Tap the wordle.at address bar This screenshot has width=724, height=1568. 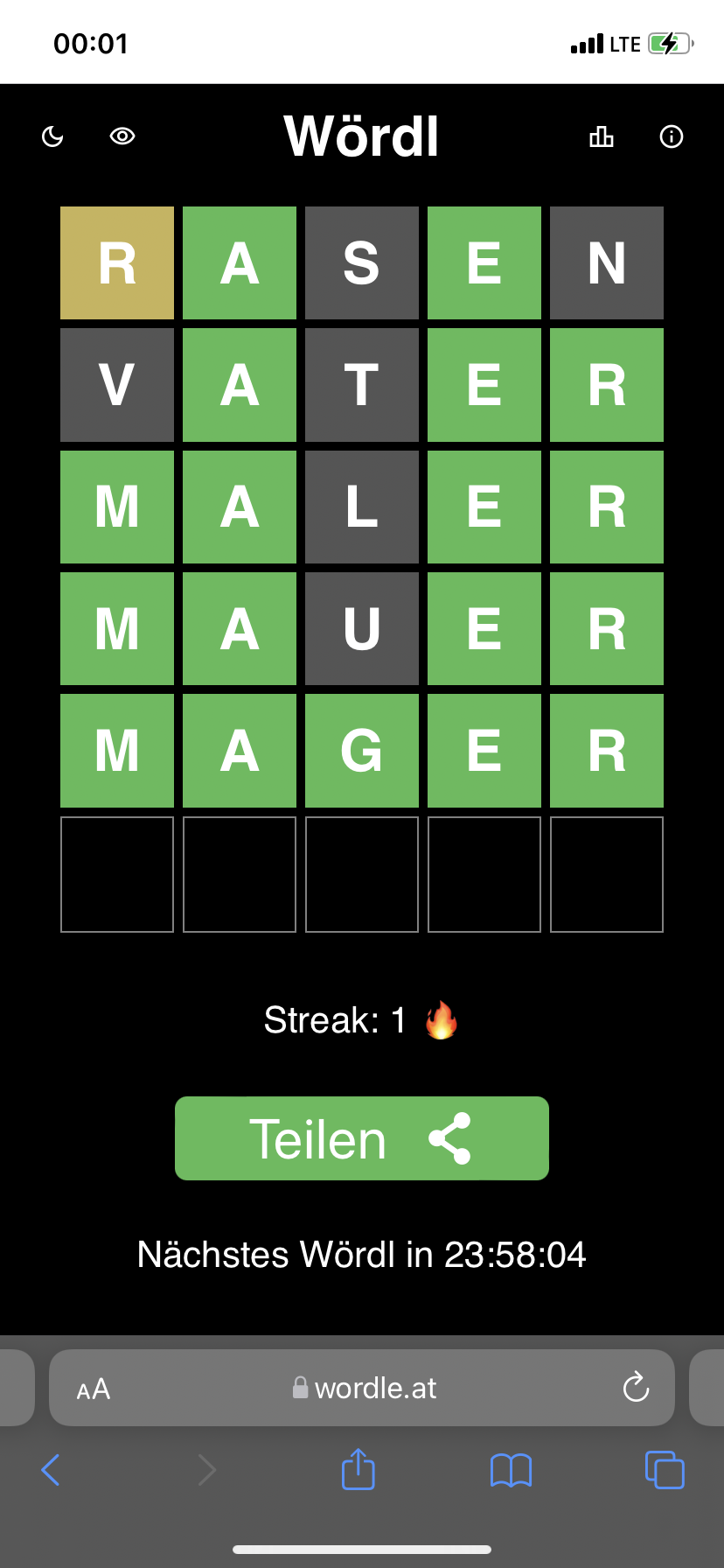pyautogui.click(x=362, y=1388)
